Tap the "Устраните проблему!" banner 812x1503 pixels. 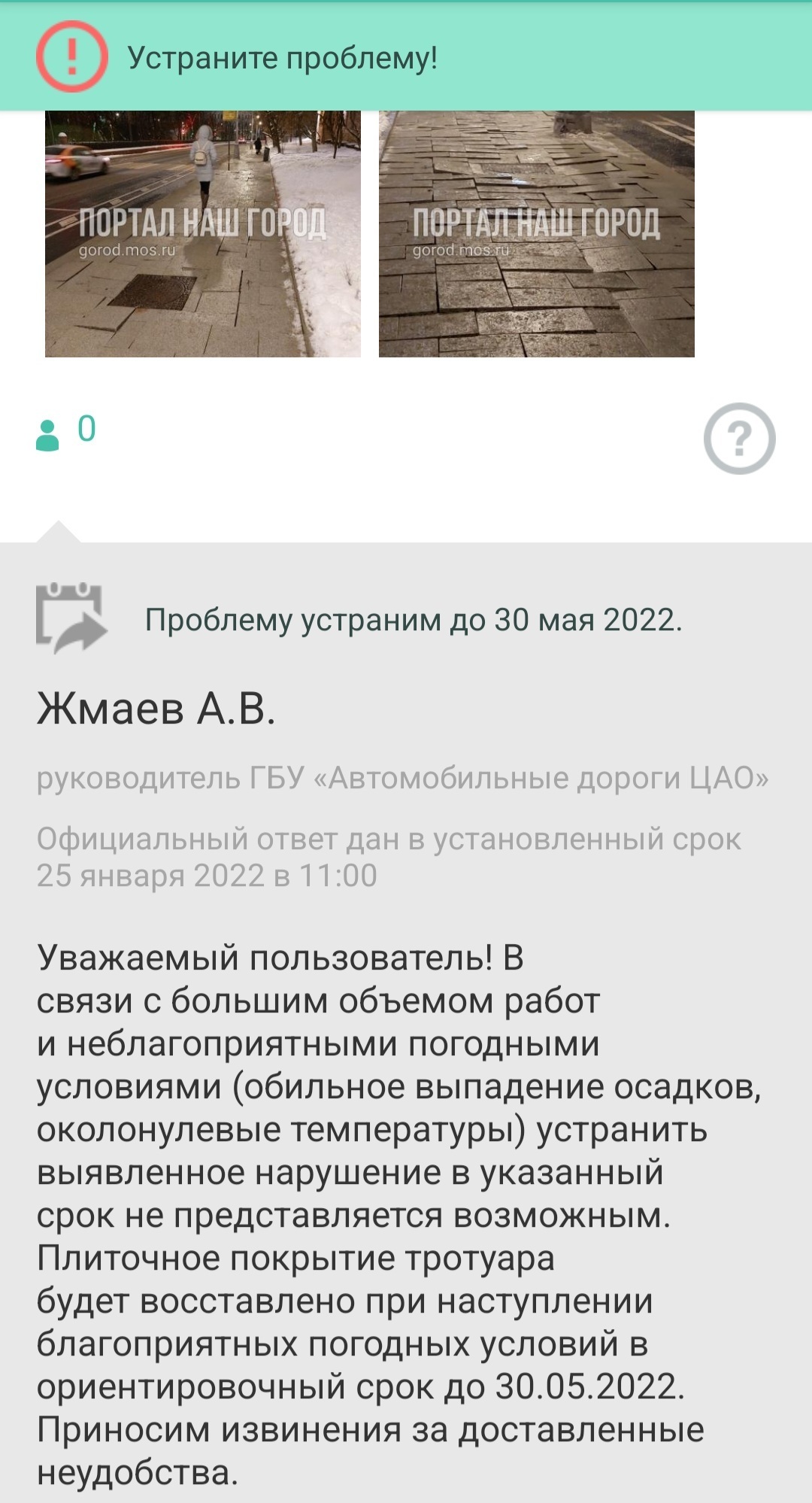281,58
